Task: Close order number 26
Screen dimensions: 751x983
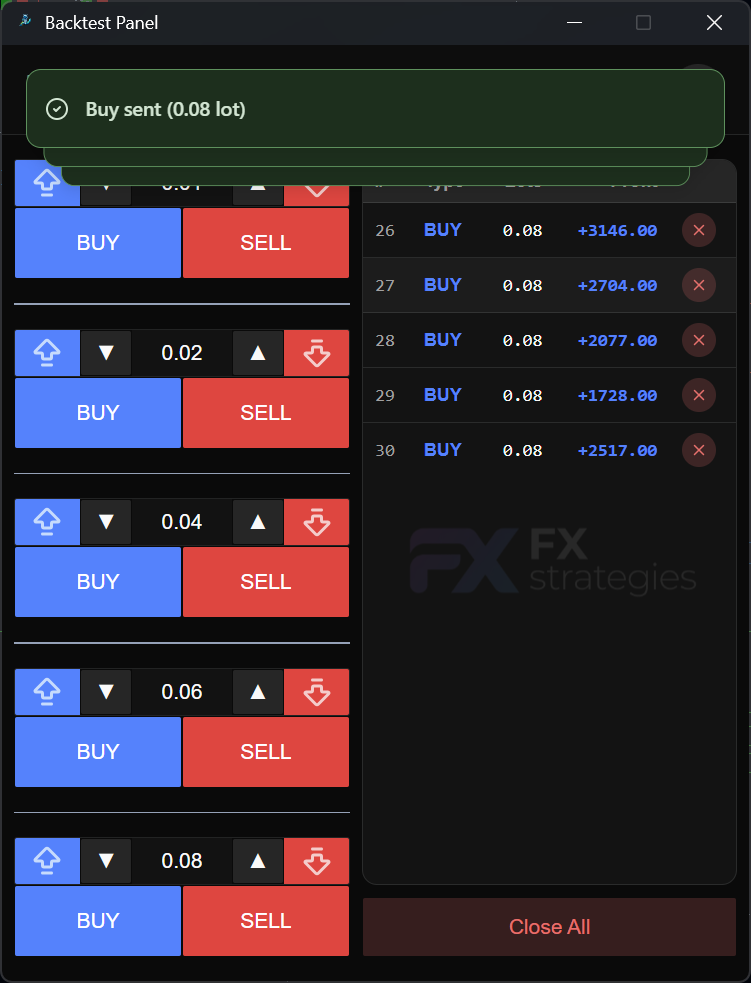Action: [x=699, y=231]
